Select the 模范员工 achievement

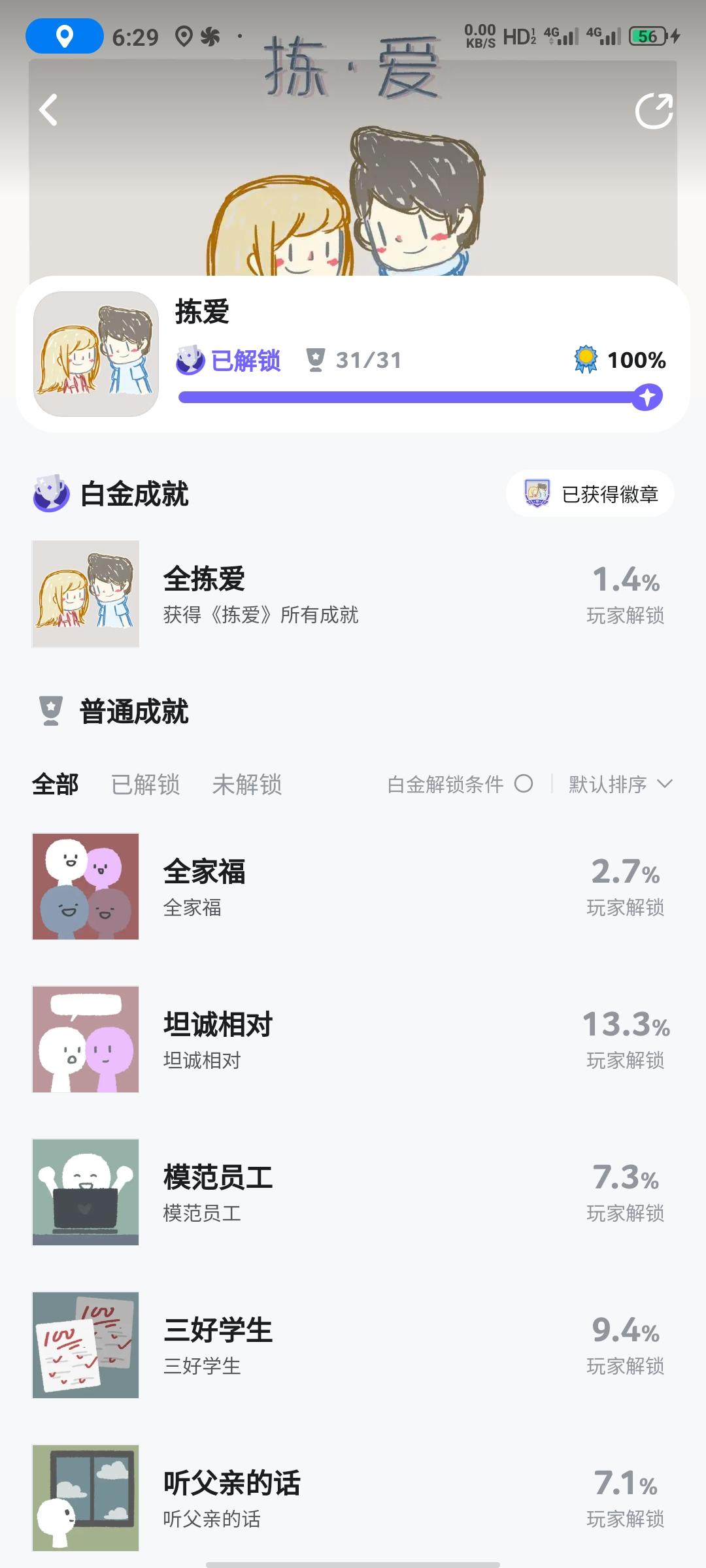tap(353, 1192)
